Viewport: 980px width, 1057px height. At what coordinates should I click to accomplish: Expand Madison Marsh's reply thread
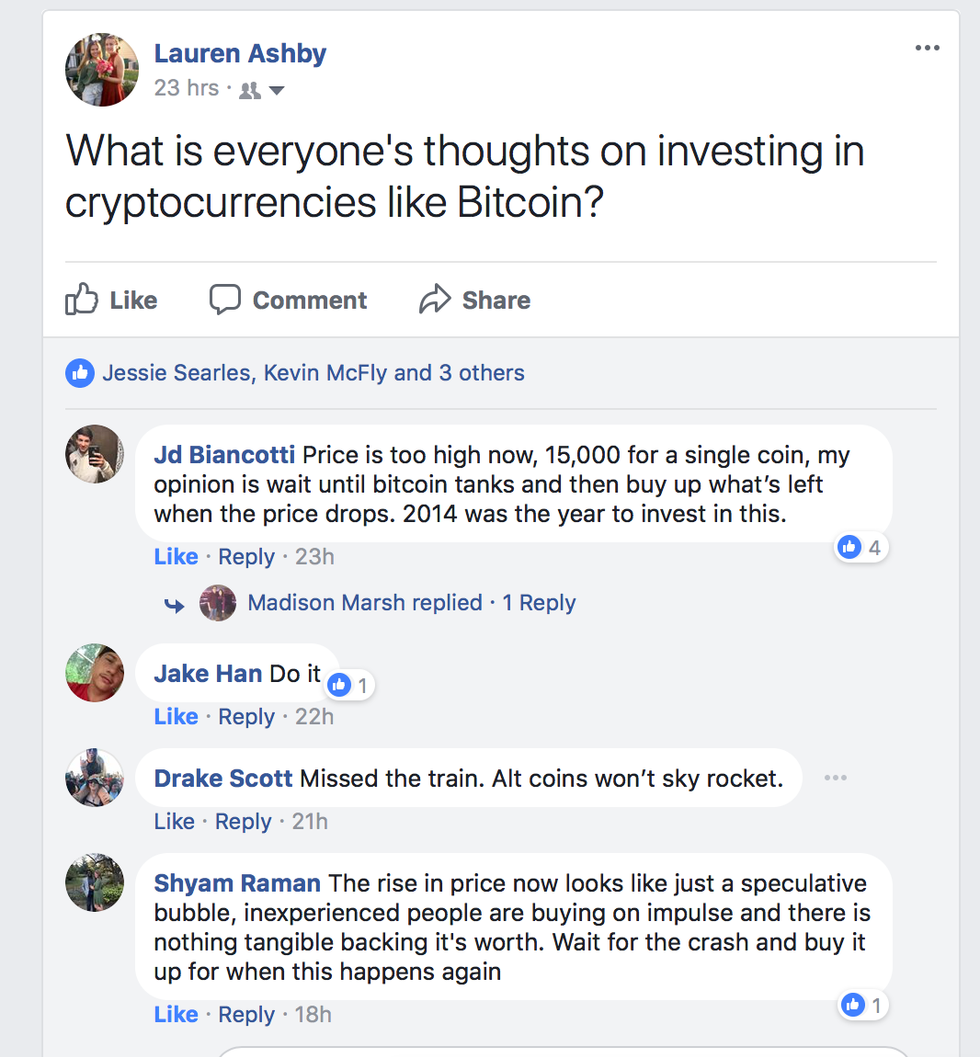point(411,603)
